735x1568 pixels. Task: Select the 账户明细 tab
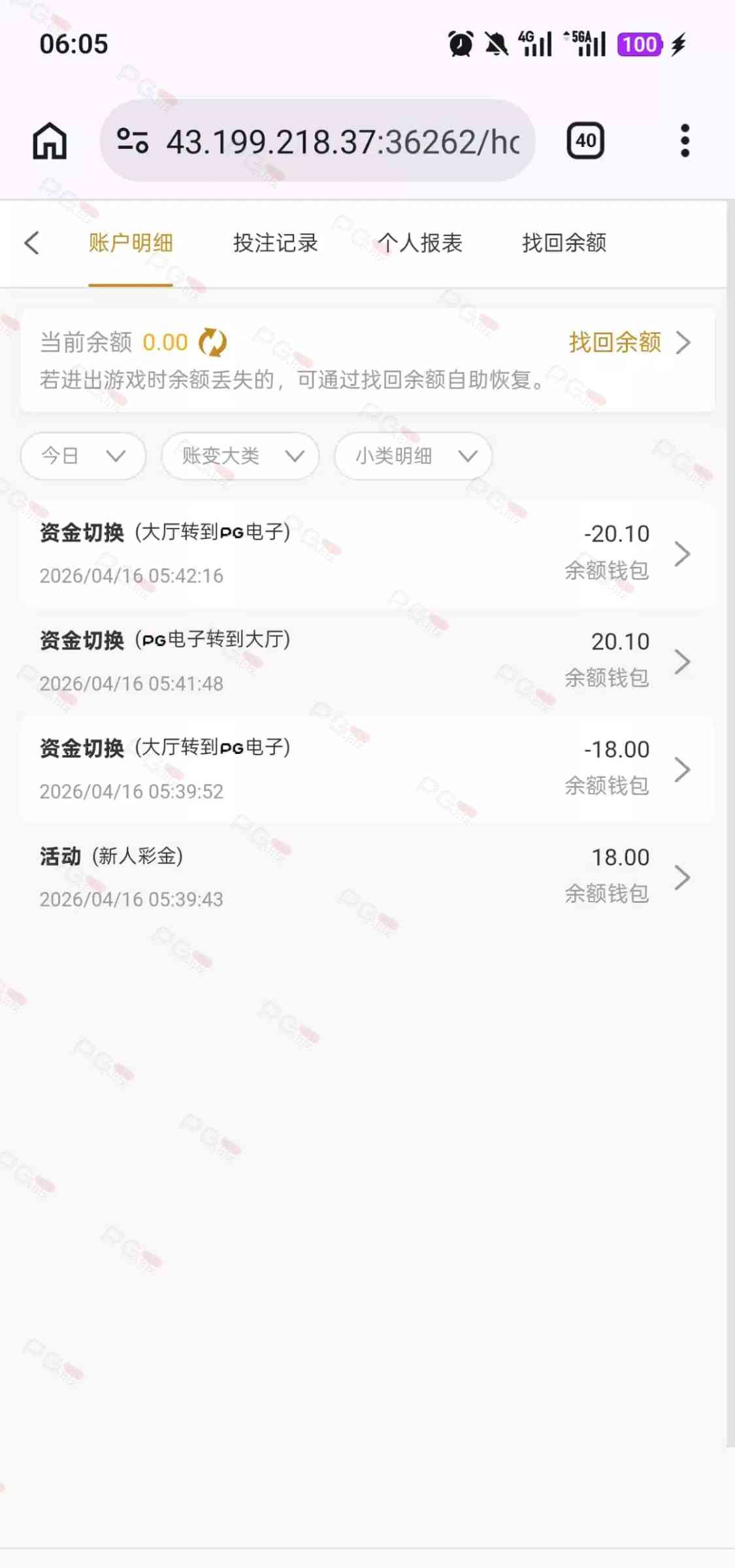pyautogui.click(x=131, y=243)
